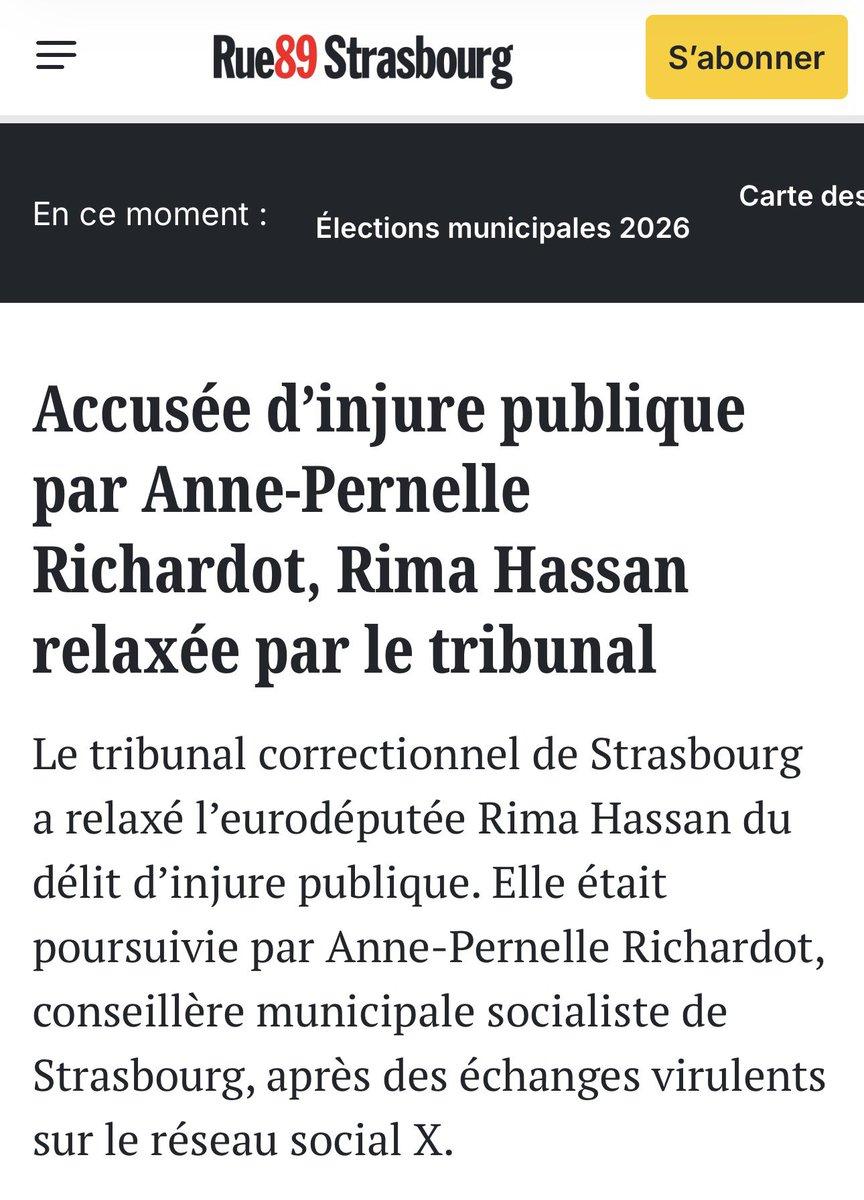Image resolution: width=864 pixels, height=1200 pixels.
Task: Tap the S'abonner subscribe button
Action: click(746, 57)
